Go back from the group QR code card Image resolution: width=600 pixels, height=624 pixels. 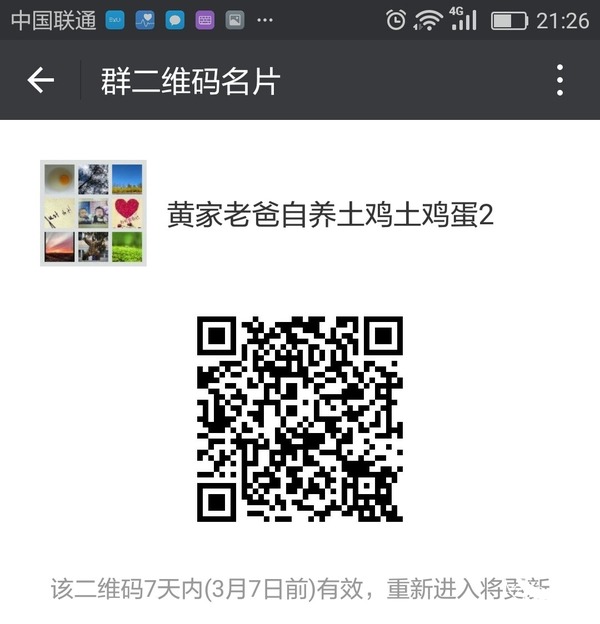[40, 81]
